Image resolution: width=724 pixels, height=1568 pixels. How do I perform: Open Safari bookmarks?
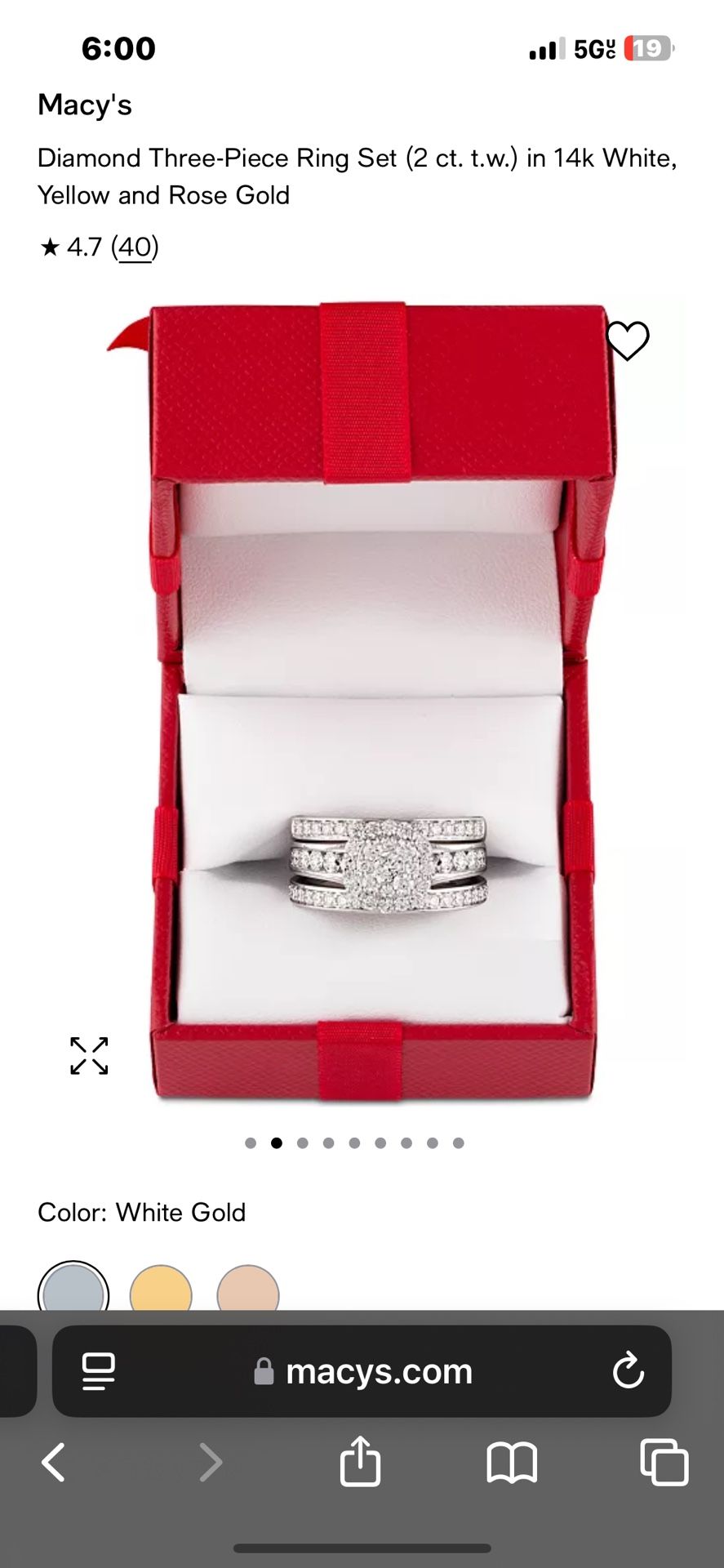point(512,1461)
